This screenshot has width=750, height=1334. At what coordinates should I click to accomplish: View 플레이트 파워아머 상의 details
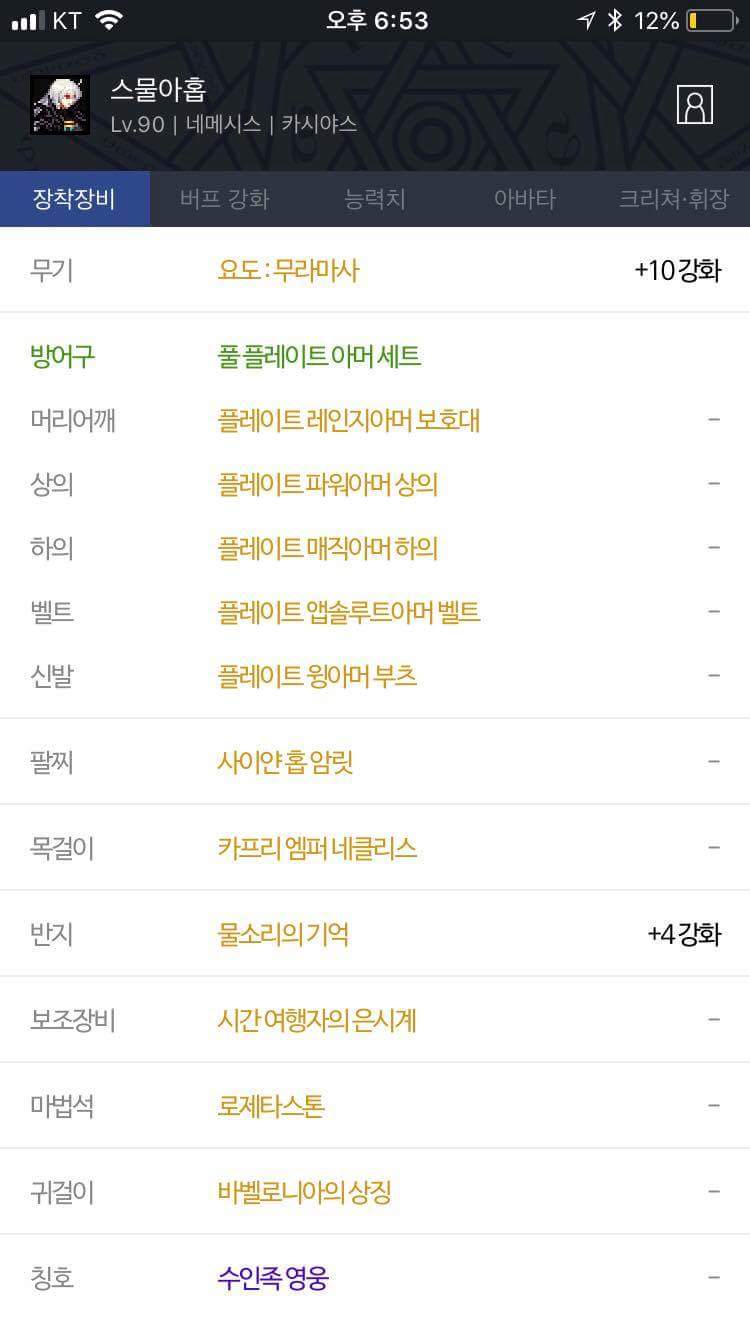coord(328,484)
